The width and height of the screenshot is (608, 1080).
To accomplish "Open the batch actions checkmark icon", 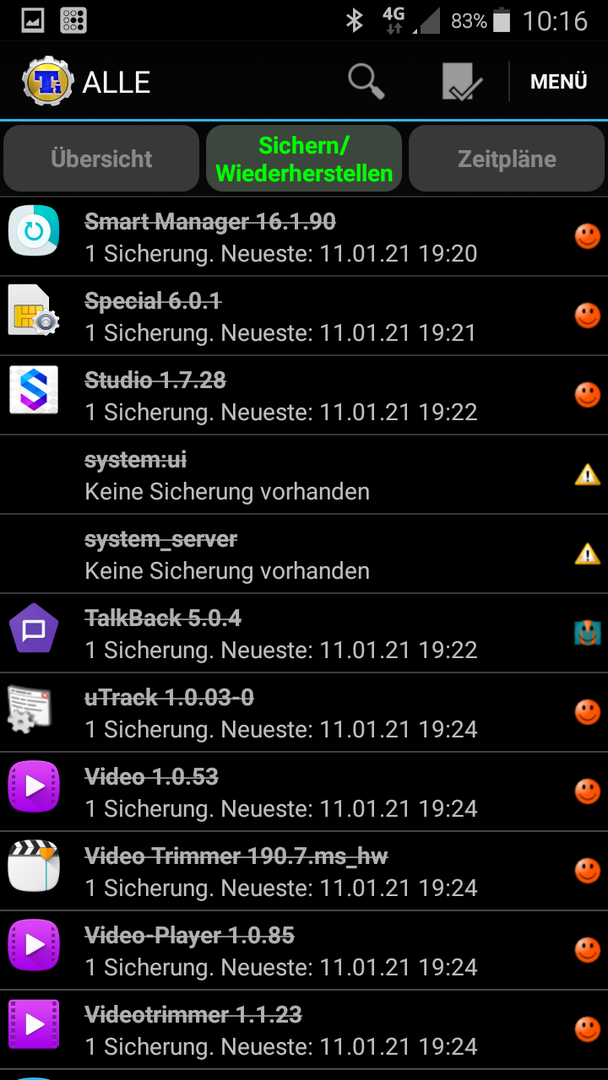I will tap(461, 82).
